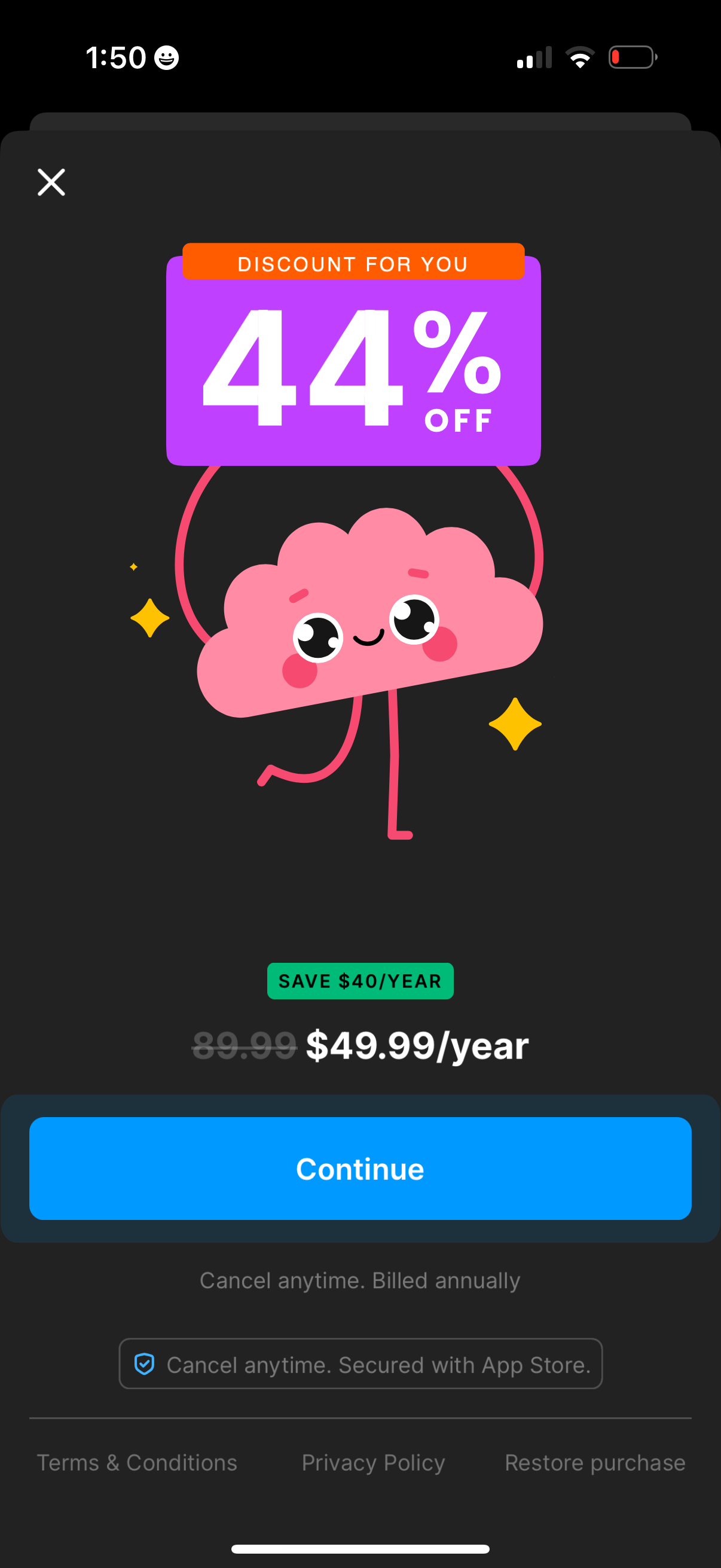Tap the blue shield security icon
The width and height of the screenshot is (721, 1568).
pyautogui.click(x=145, y=1364)
